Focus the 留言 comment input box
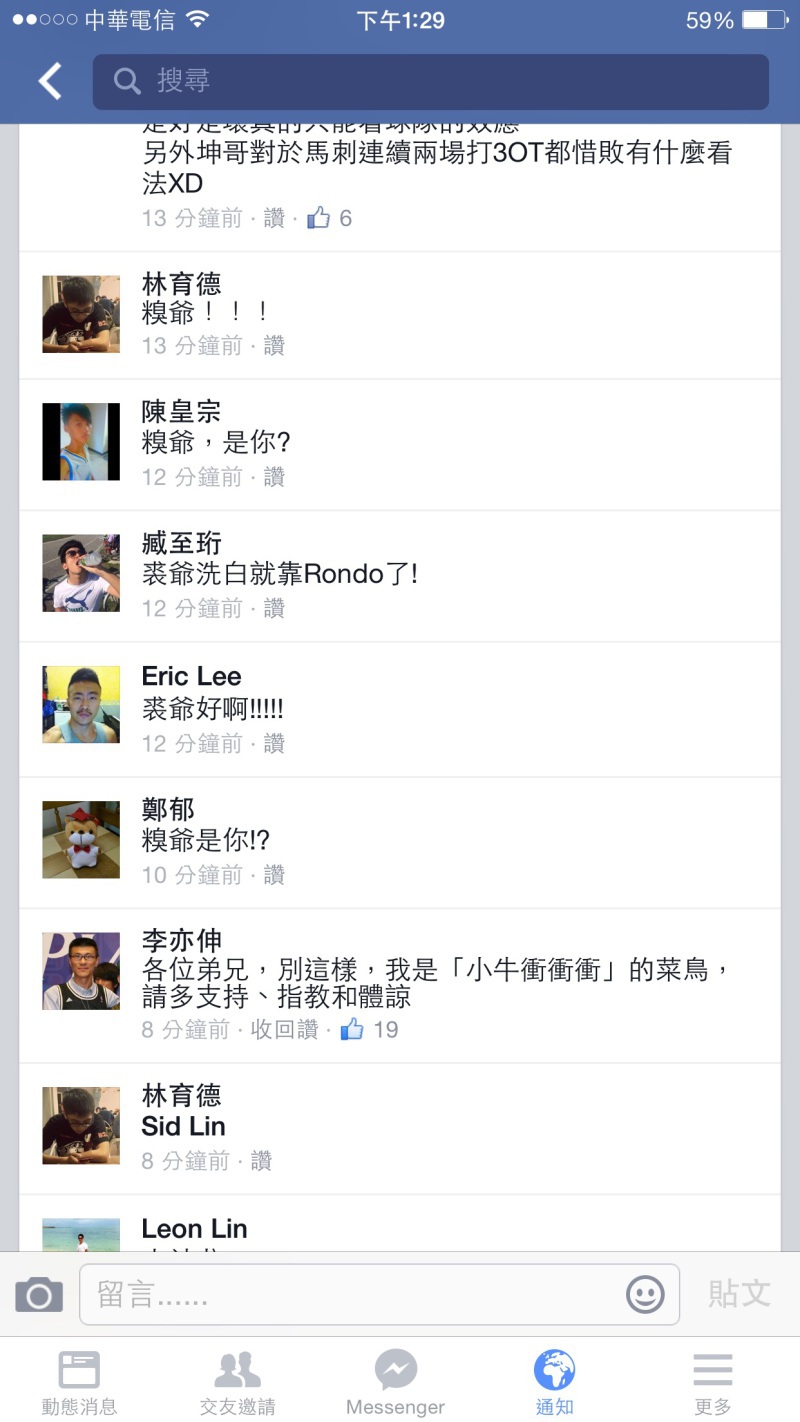Viewport: 800px width, 1422px height. coord(350,1295)
